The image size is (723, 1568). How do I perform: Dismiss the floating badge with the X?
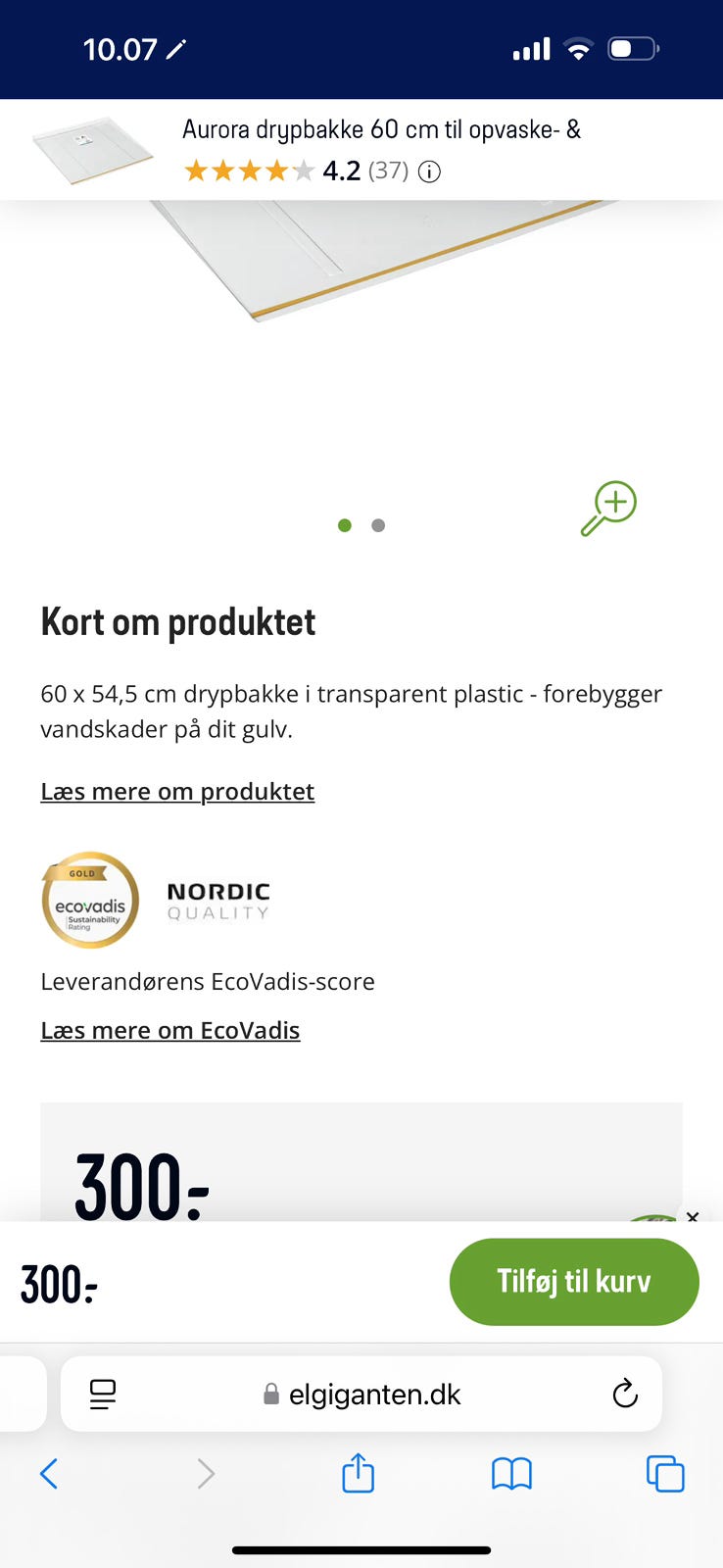point(693,1217)
